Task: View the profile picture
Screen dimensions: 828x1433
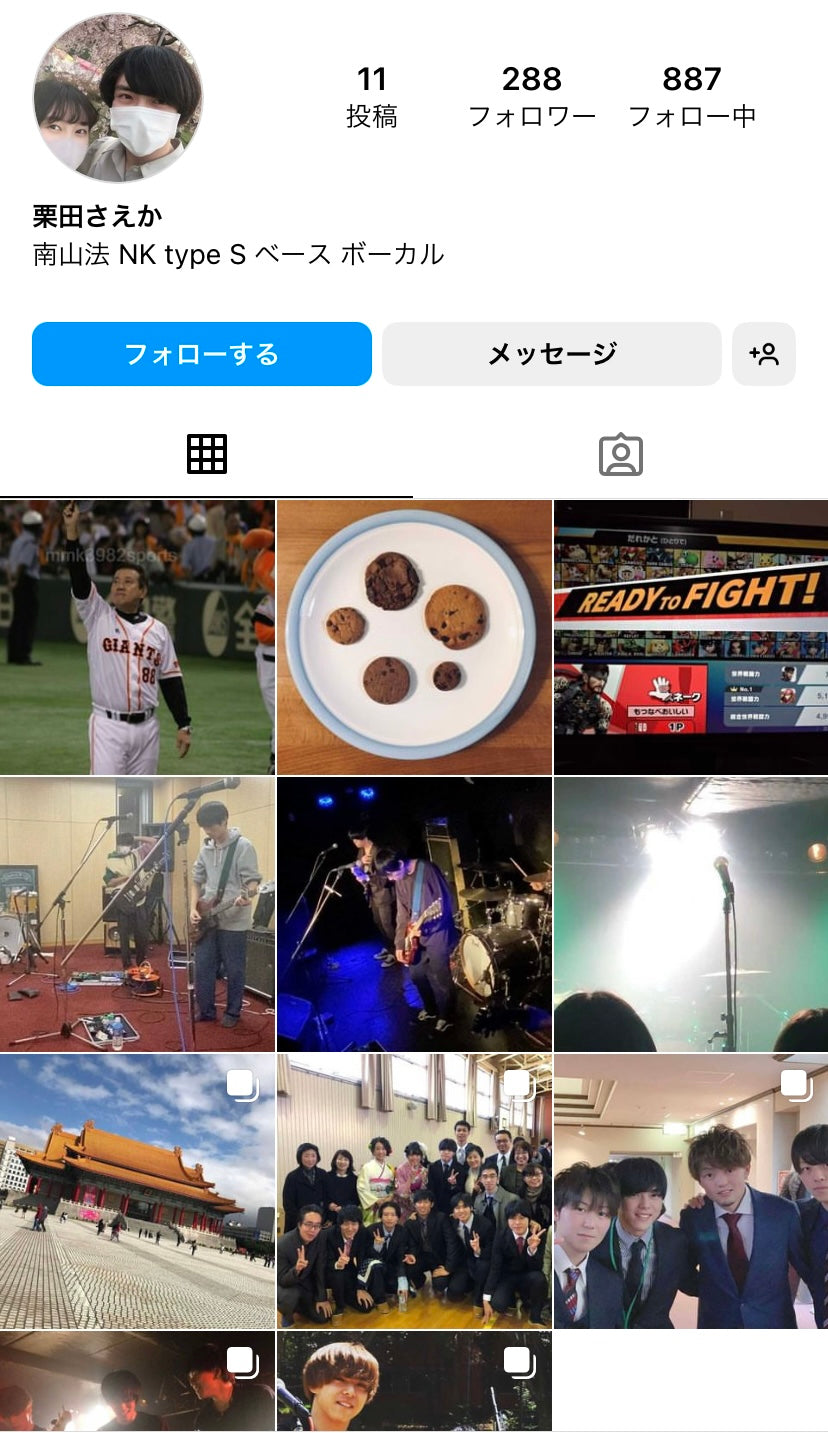Action: point(118,98)
